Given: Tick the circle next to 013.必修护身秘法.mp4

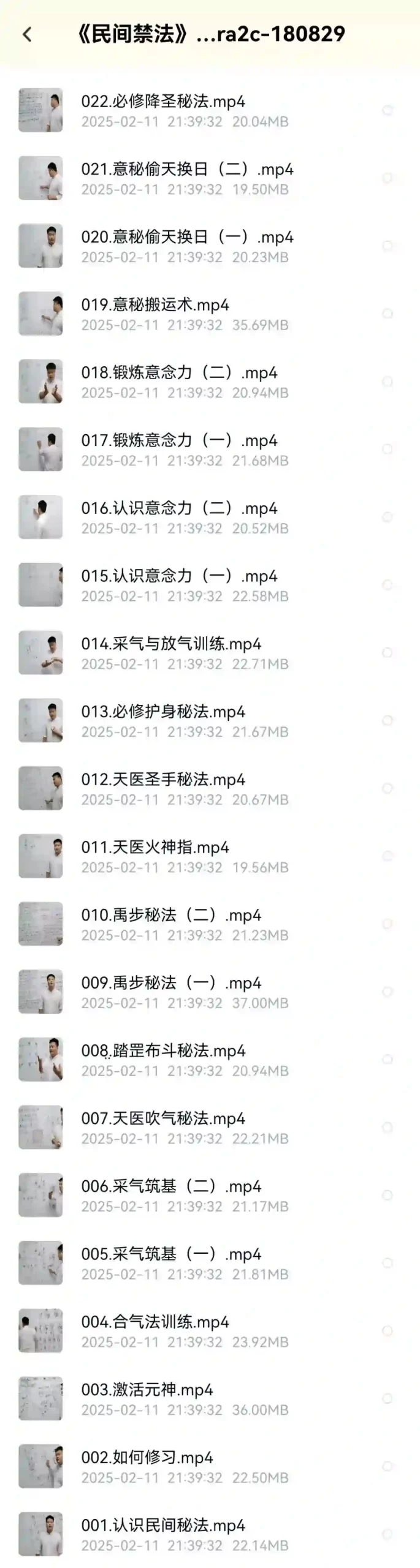Looking at the screenshot, I should click(x=388, y=720).
